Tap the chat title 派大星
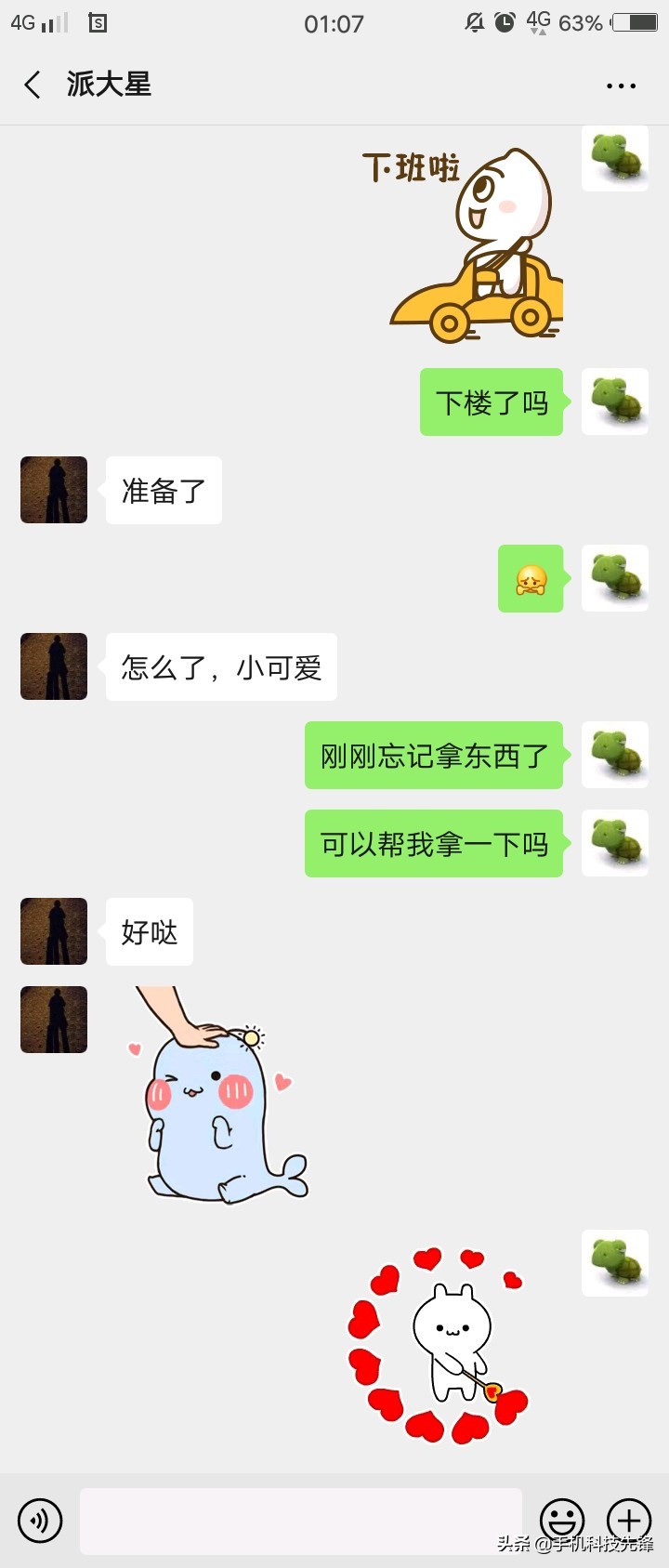Screen dimensions: 669x1568 click(109, 85)
